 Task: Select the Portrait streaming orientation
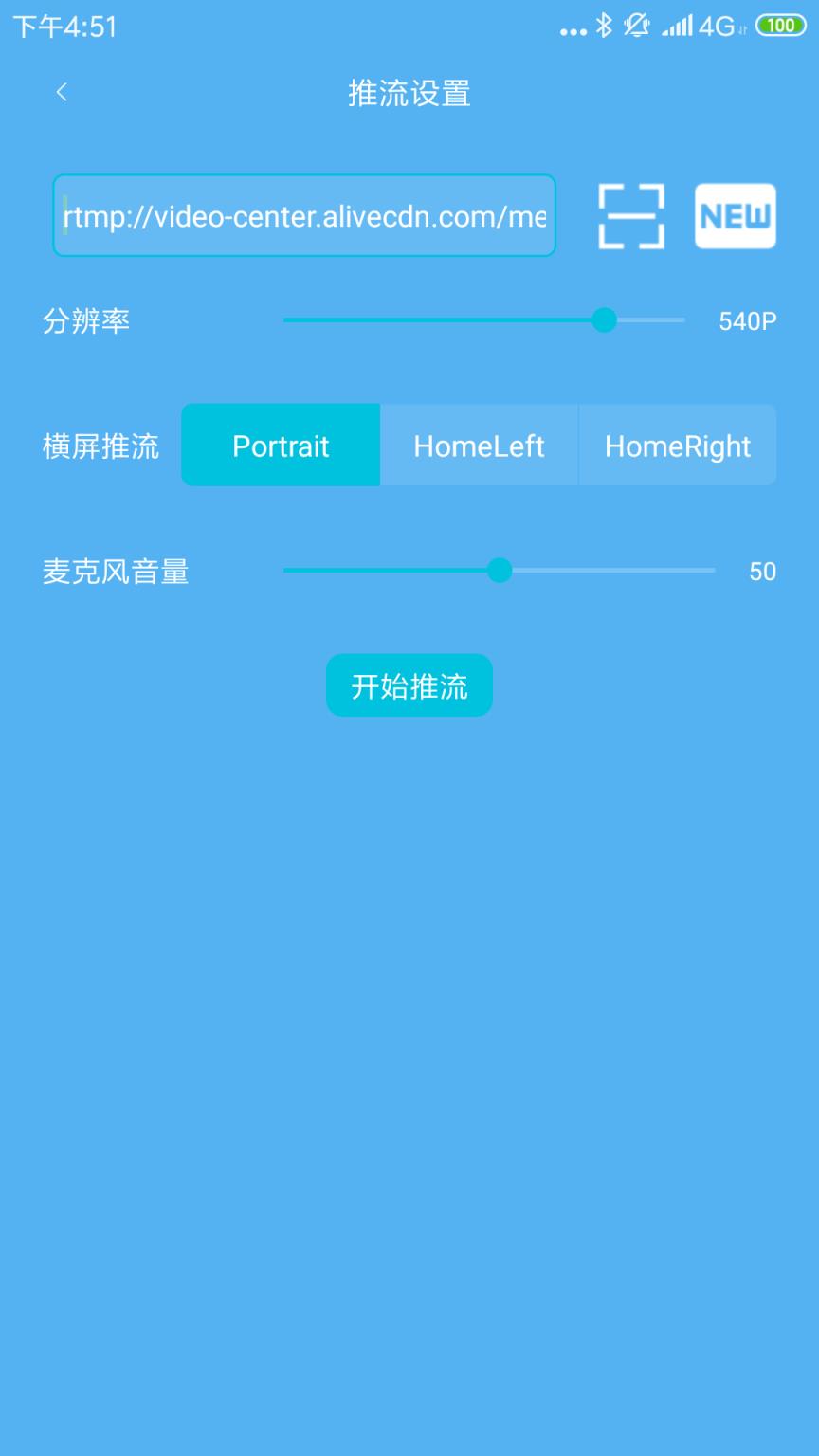pos(280,445)
